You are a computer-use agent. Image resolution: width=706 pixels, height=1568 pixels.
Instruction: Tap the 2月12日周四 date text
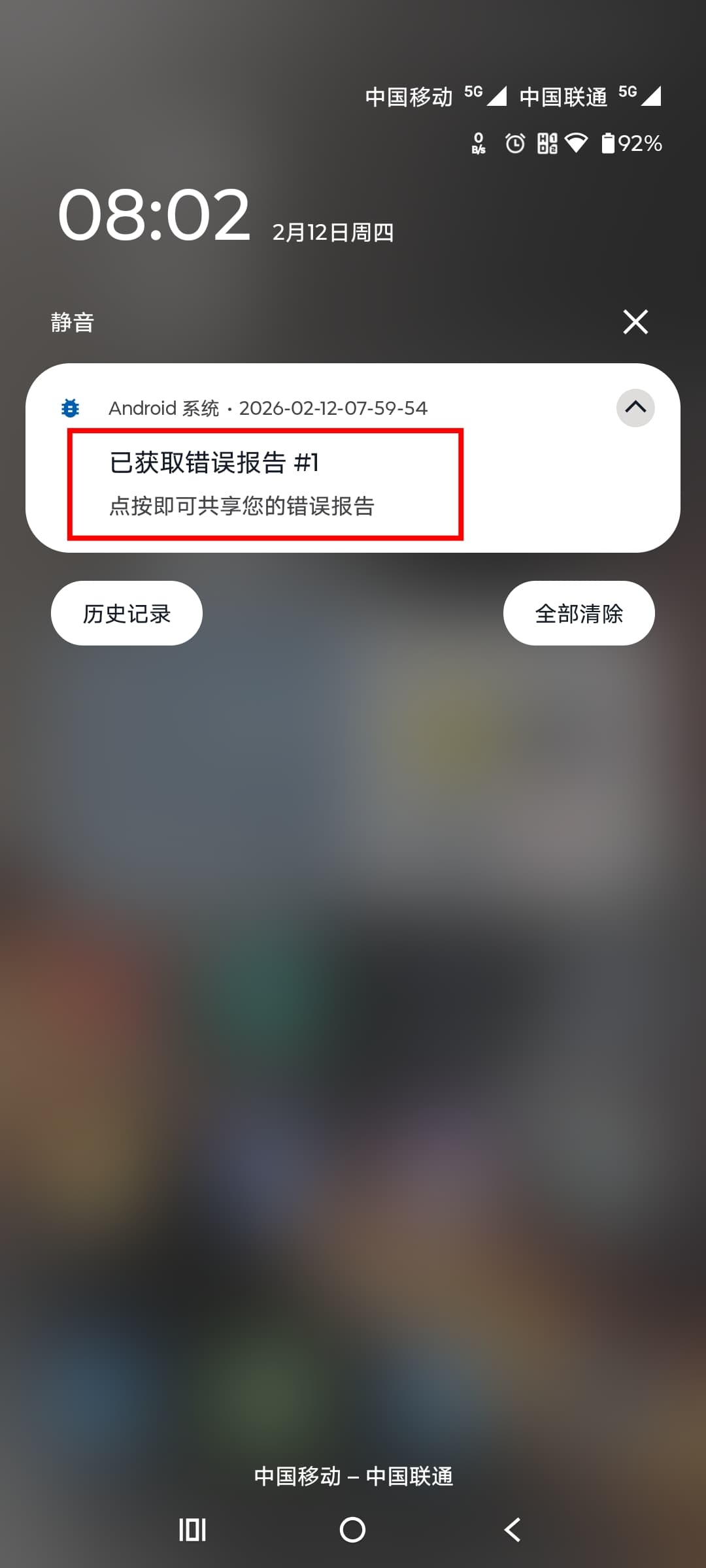pyautogui.click(x=333, y=233)
